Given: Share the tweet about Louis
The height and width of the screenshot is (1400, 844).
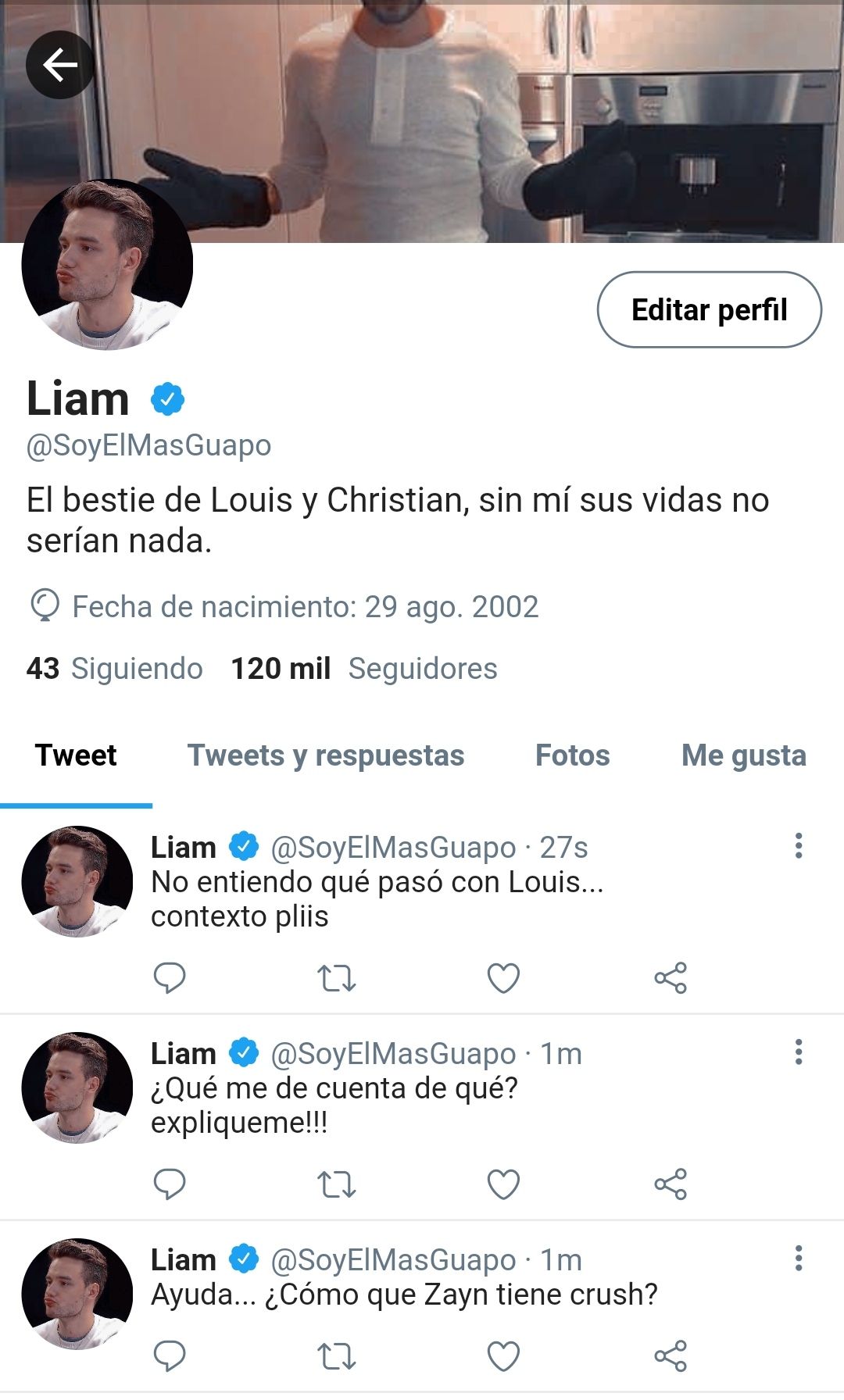Looking at the screenshot, I should 671,978.
